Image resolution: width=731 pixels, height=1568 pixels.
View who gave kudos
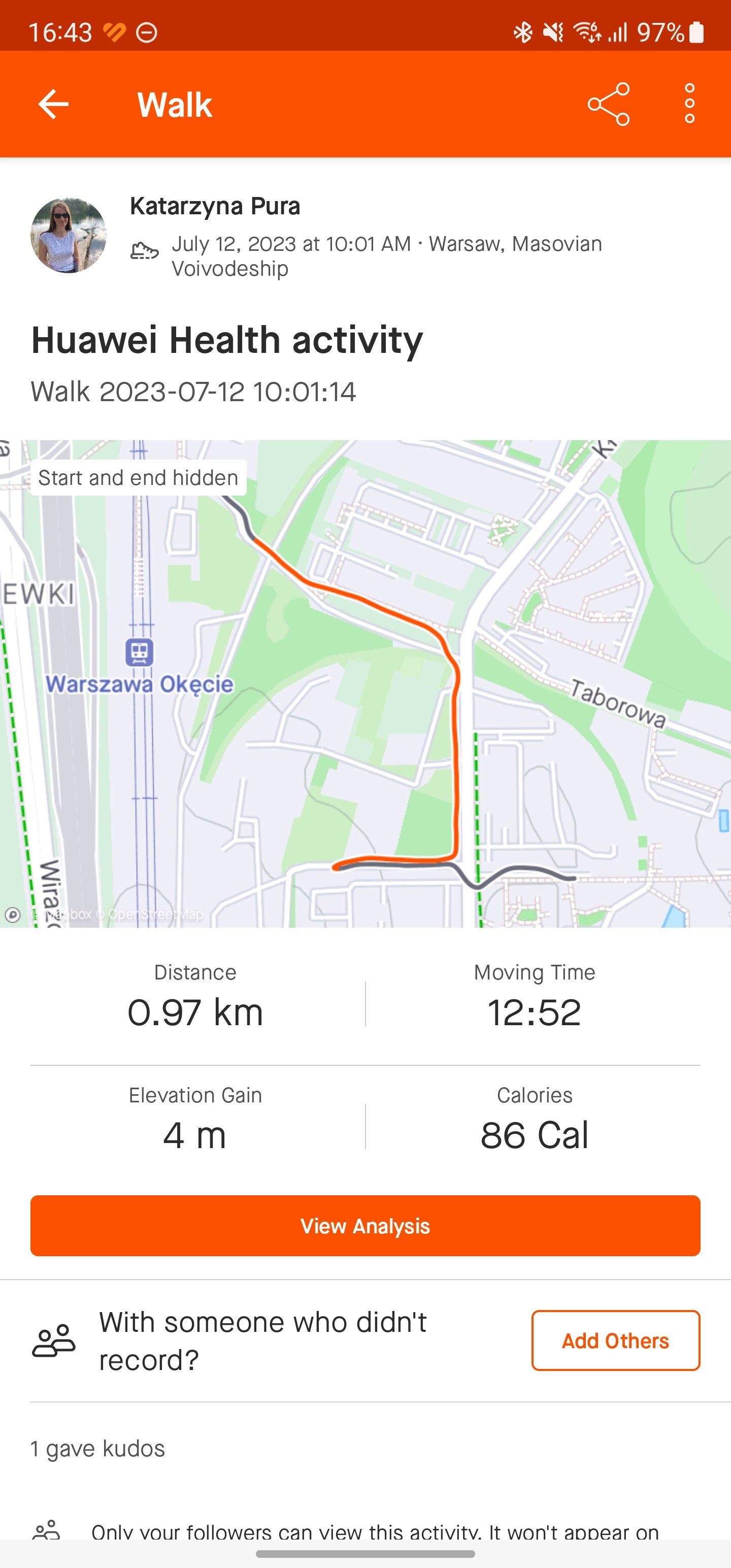98,1449
